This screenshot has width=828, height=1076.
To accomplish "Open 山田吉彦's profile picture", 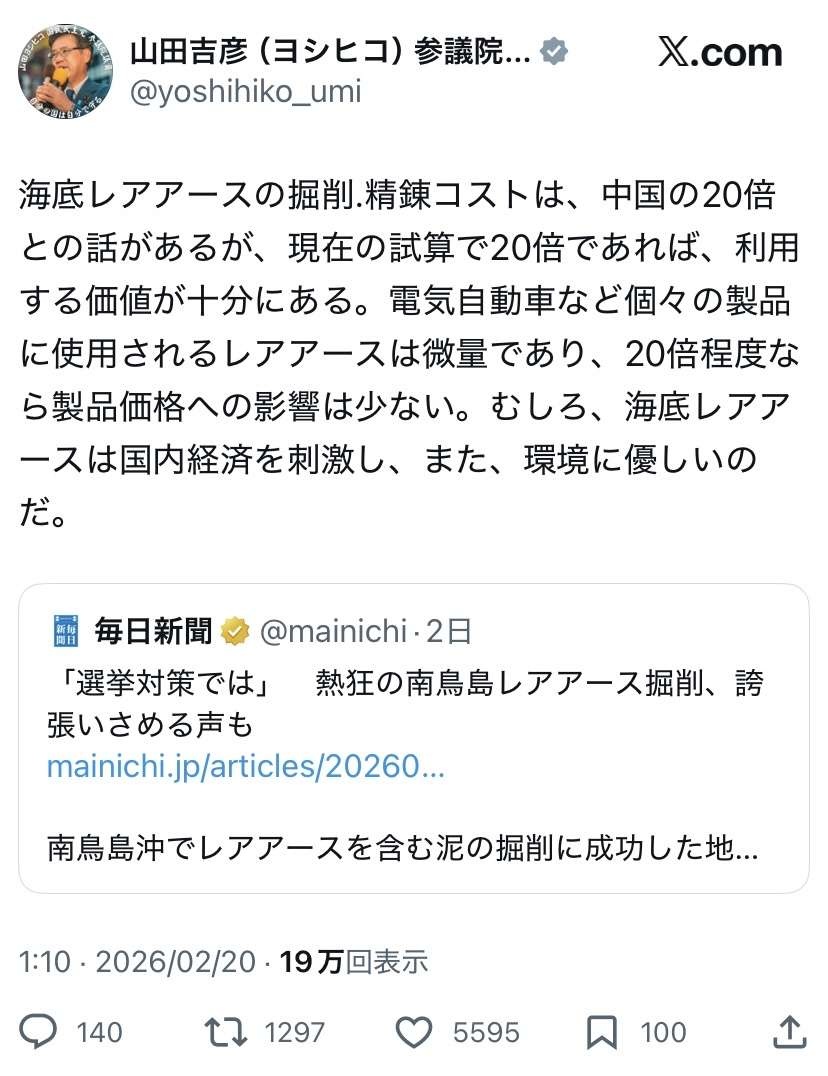I will point(65,68).
